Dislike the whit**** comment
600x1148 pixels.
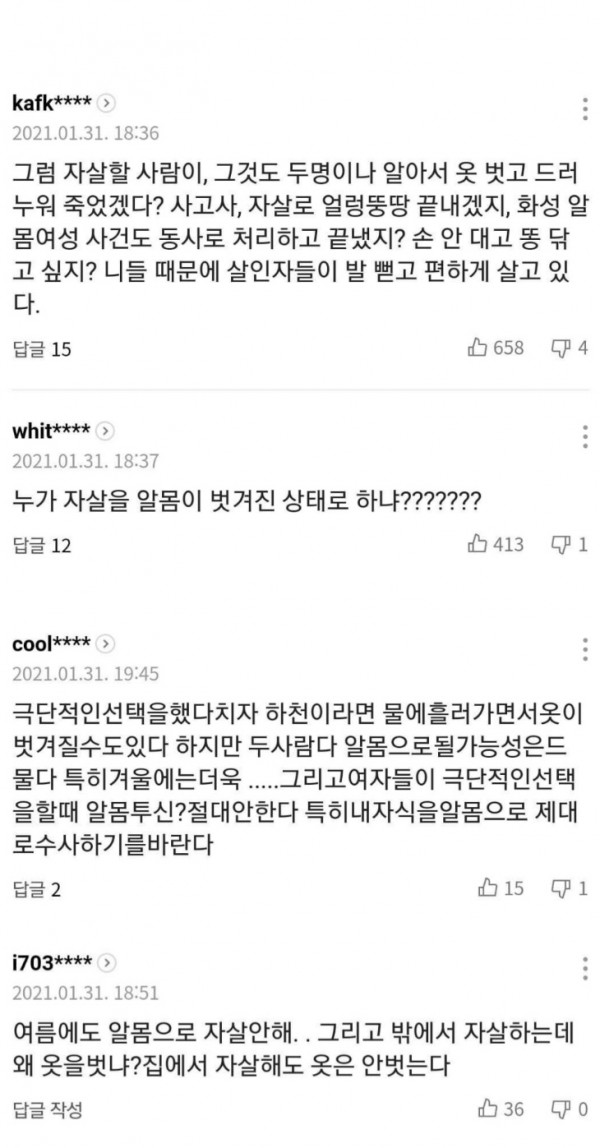tap(570, 545)
